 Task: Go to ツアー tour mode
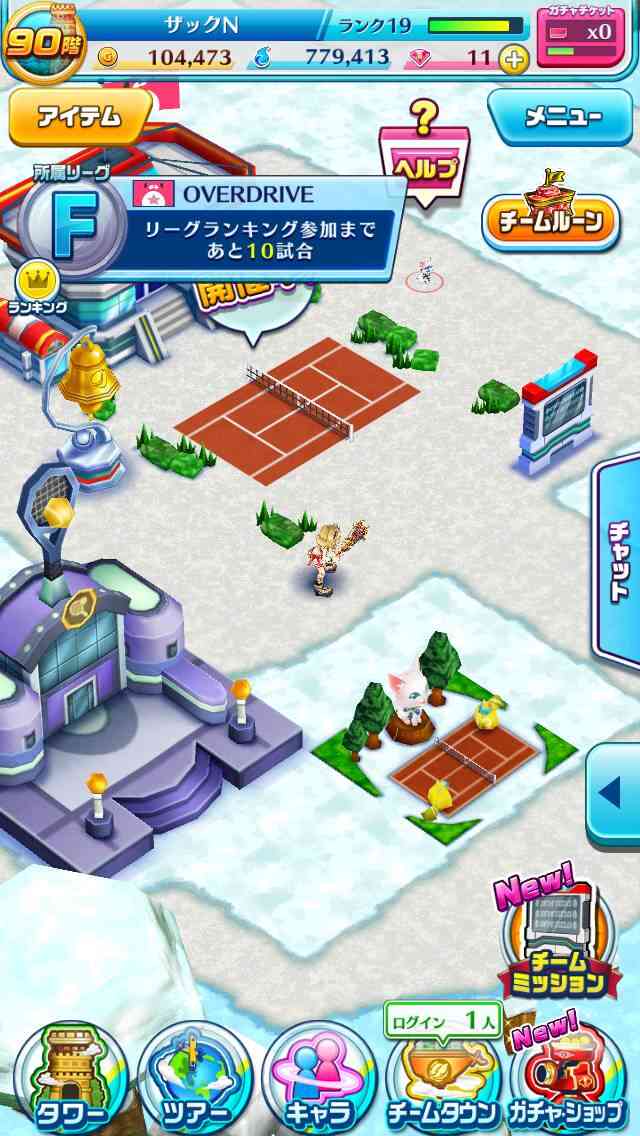pyautogui.click(x=194, y=1081)
